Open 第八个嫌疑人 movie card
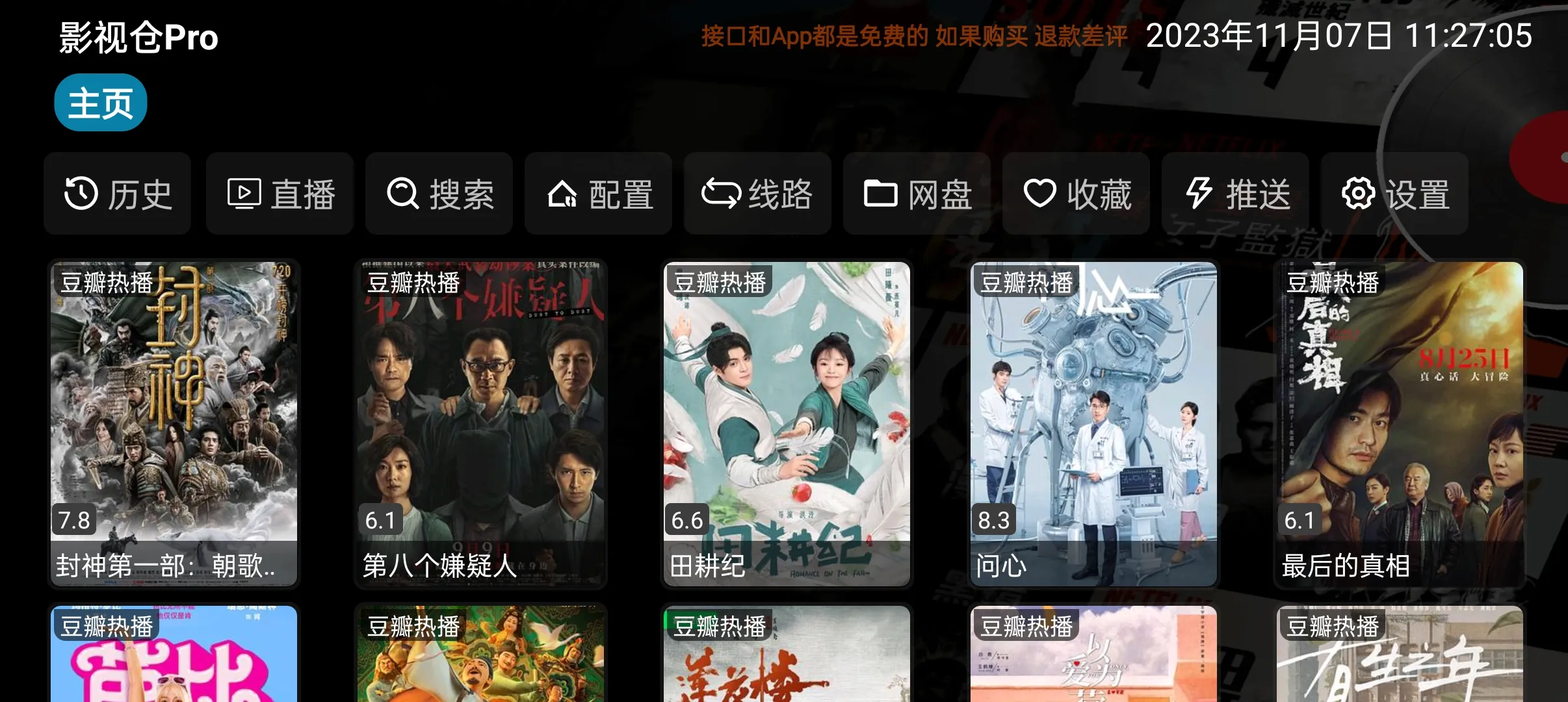 [x=480, y=422]
